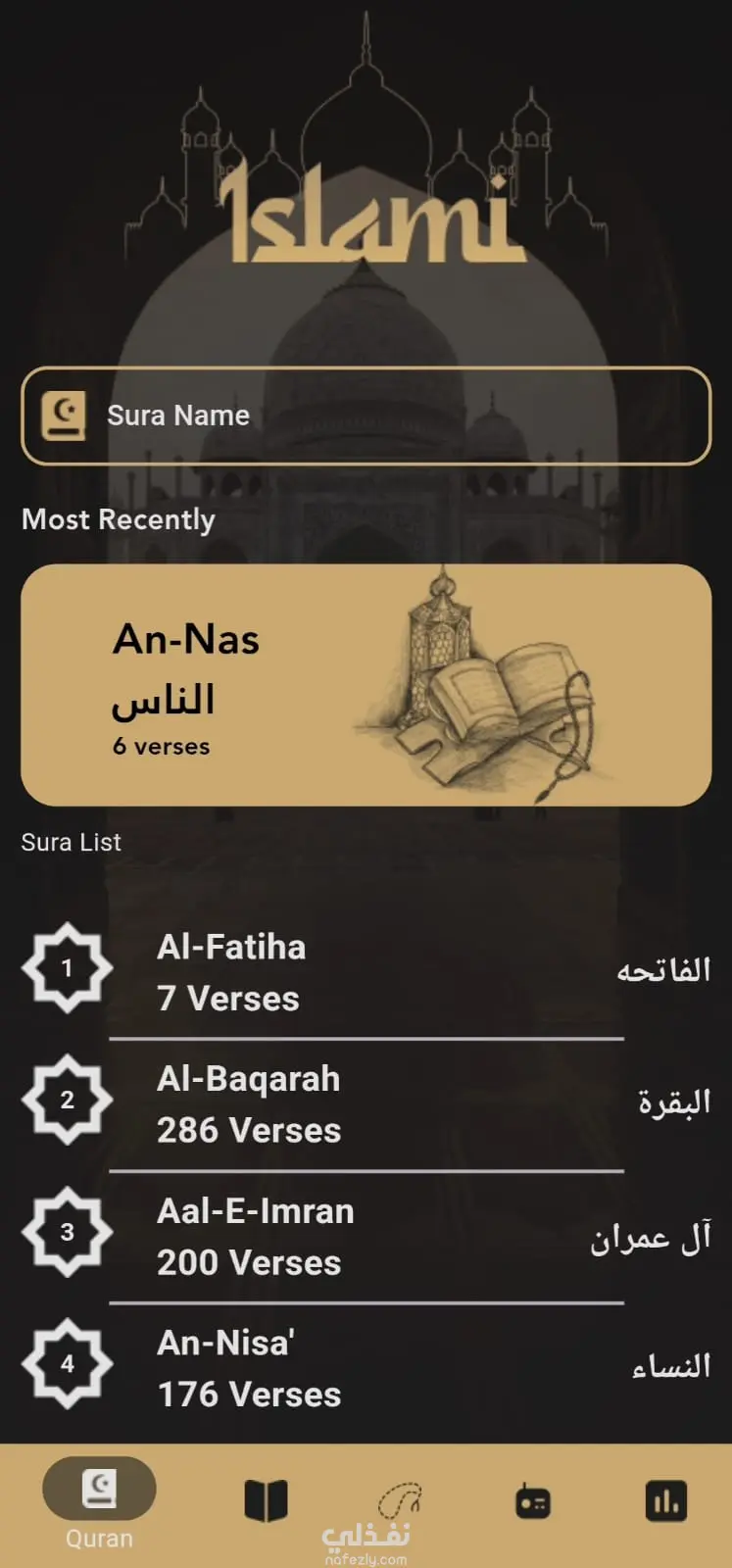This screenshot has width=732, height=1568.
Task: Open Al-Baqarah sura
Action: click(366, 1103)
